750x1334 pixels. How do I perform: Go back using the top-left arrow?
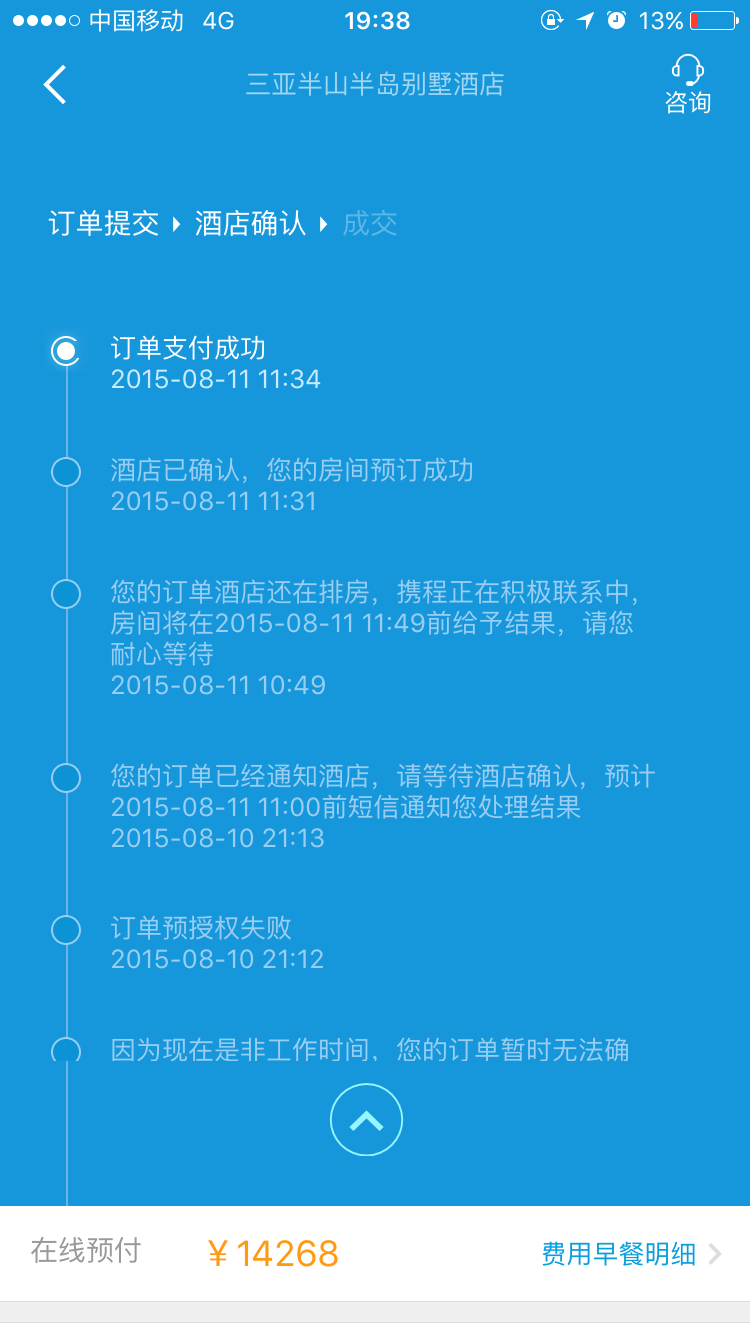click(x=55, y=85)
